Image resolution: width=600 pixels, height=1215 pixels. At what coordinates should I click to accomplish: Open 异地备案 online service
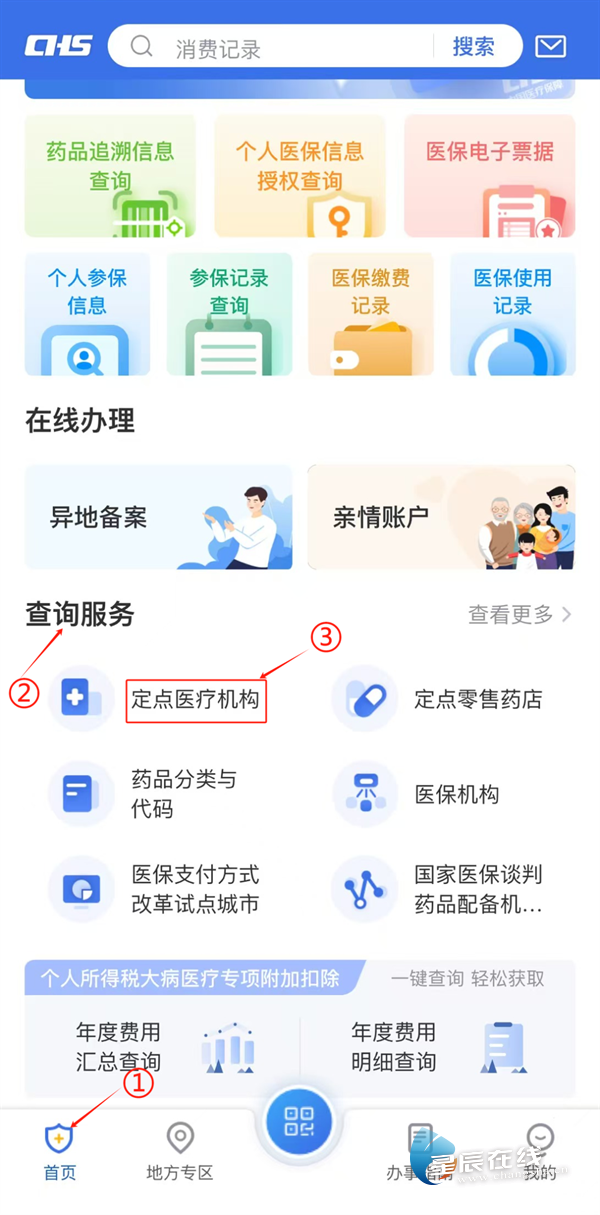[159, 517]
